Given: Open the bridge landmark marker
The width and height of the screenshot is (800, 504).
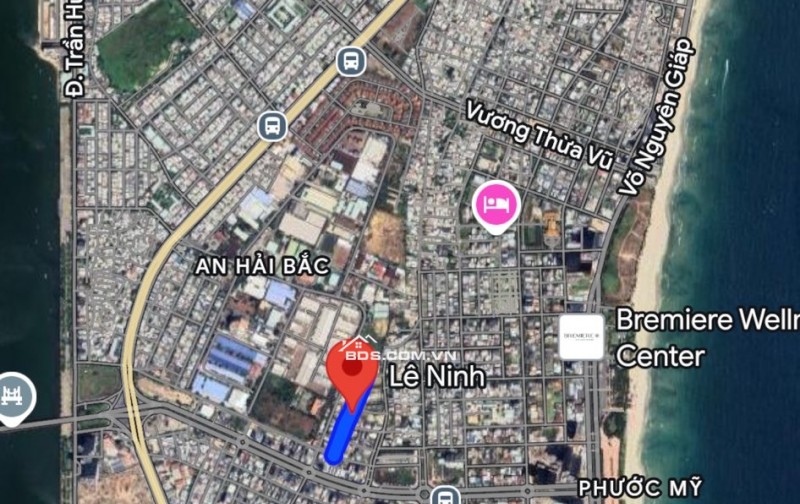Looking at the screenshot, I should click(13, 395).
